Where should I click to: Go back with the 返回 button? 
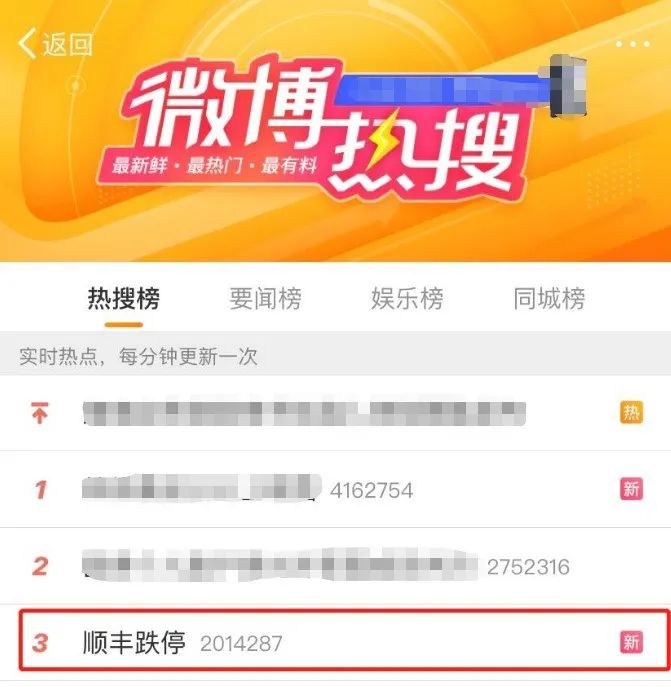pos(55,44)
